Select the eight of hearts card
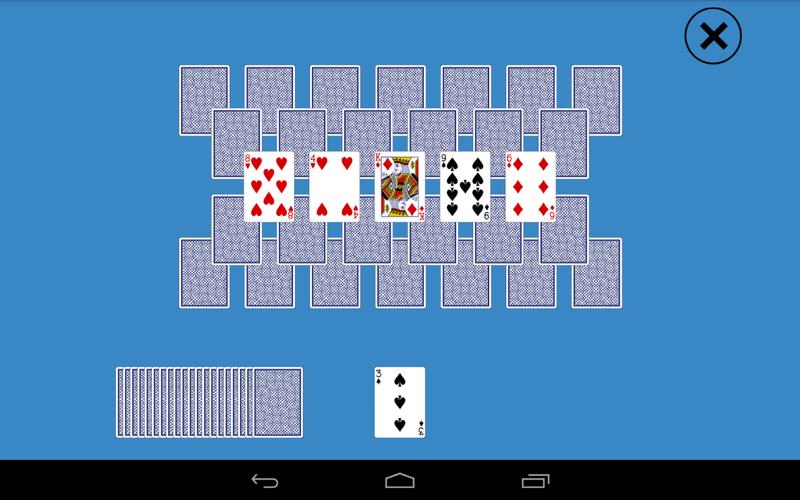 coord(269,186)
